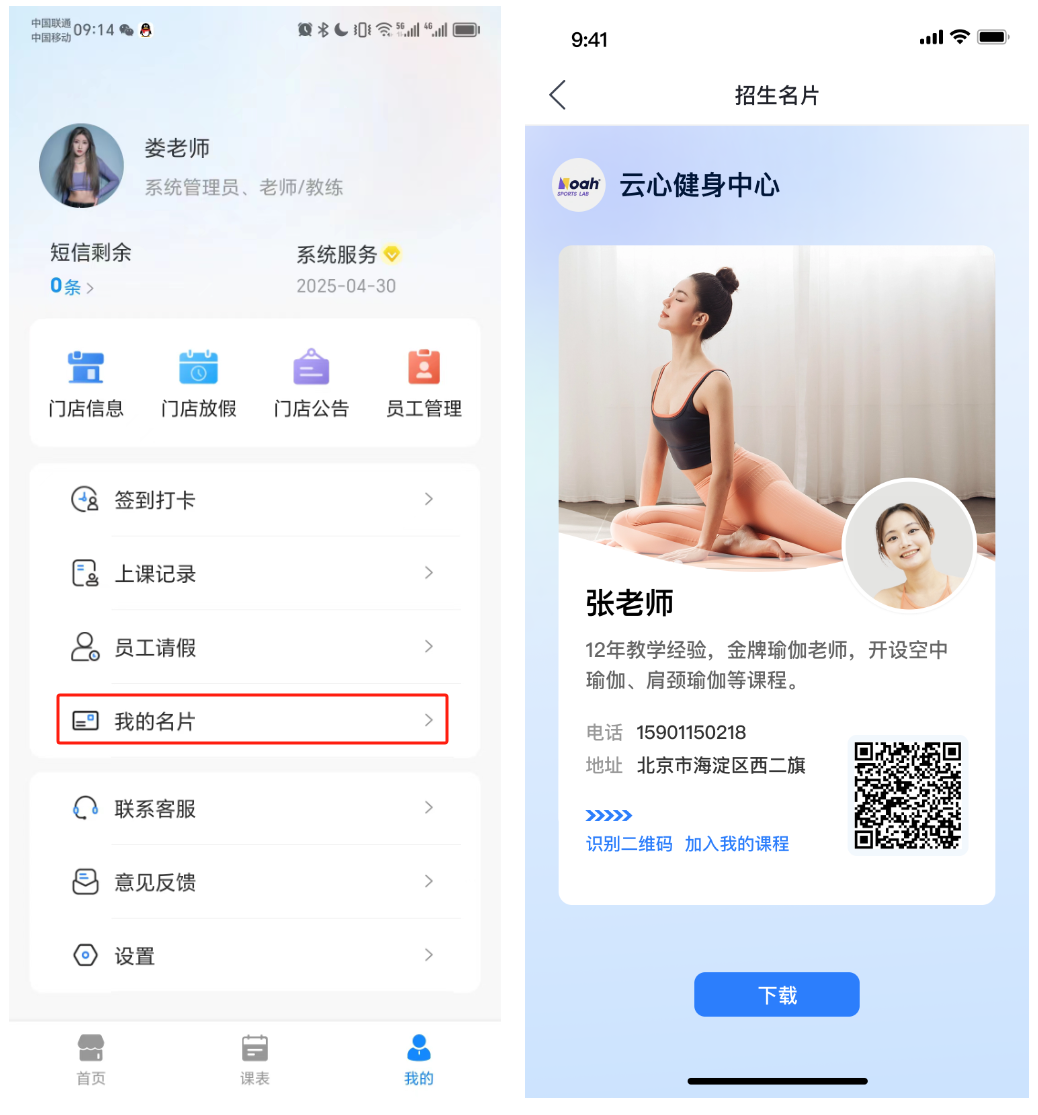Open 娄老师 profile avatar
1038x1115 pixels.
(81, 166)
